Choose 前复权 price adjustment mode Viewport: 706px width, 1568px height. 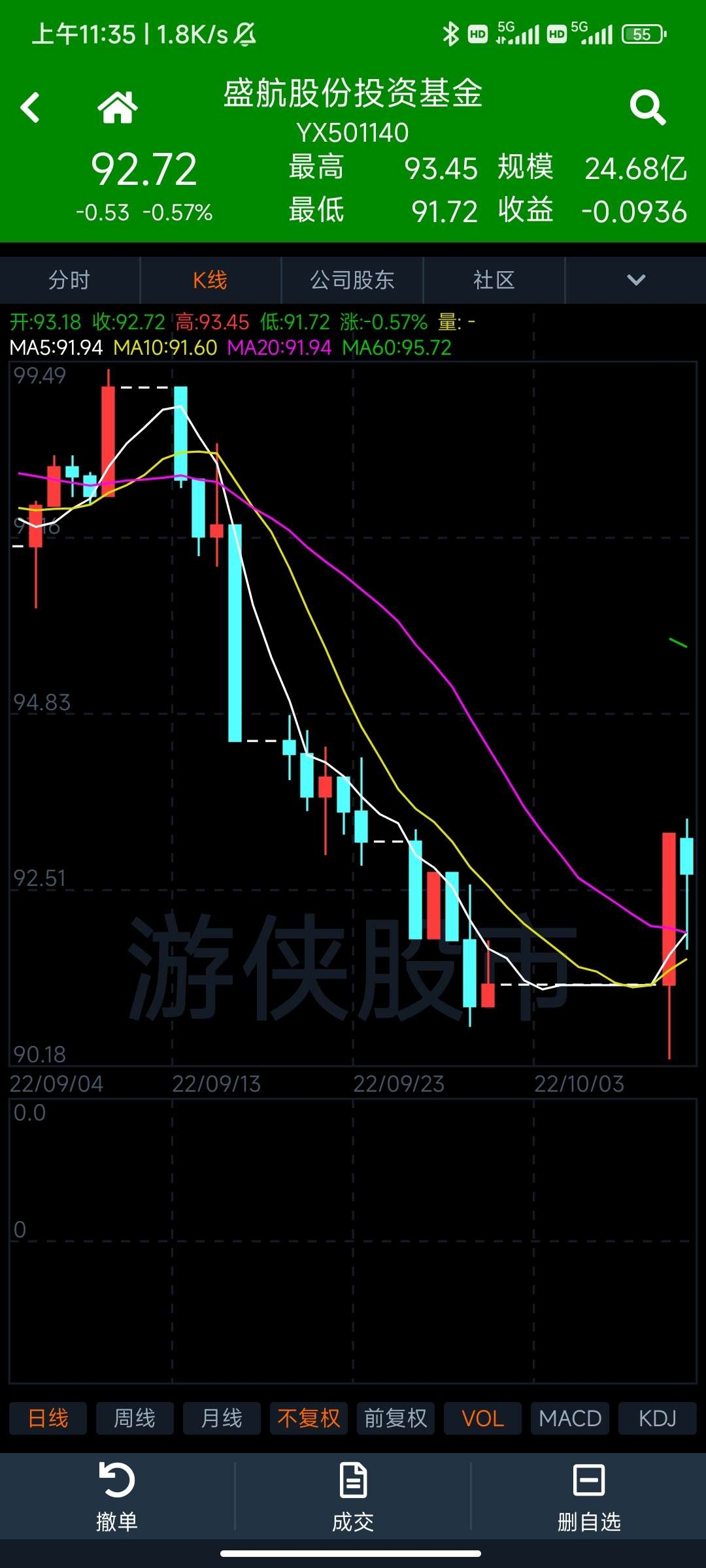click(395, 1418)
